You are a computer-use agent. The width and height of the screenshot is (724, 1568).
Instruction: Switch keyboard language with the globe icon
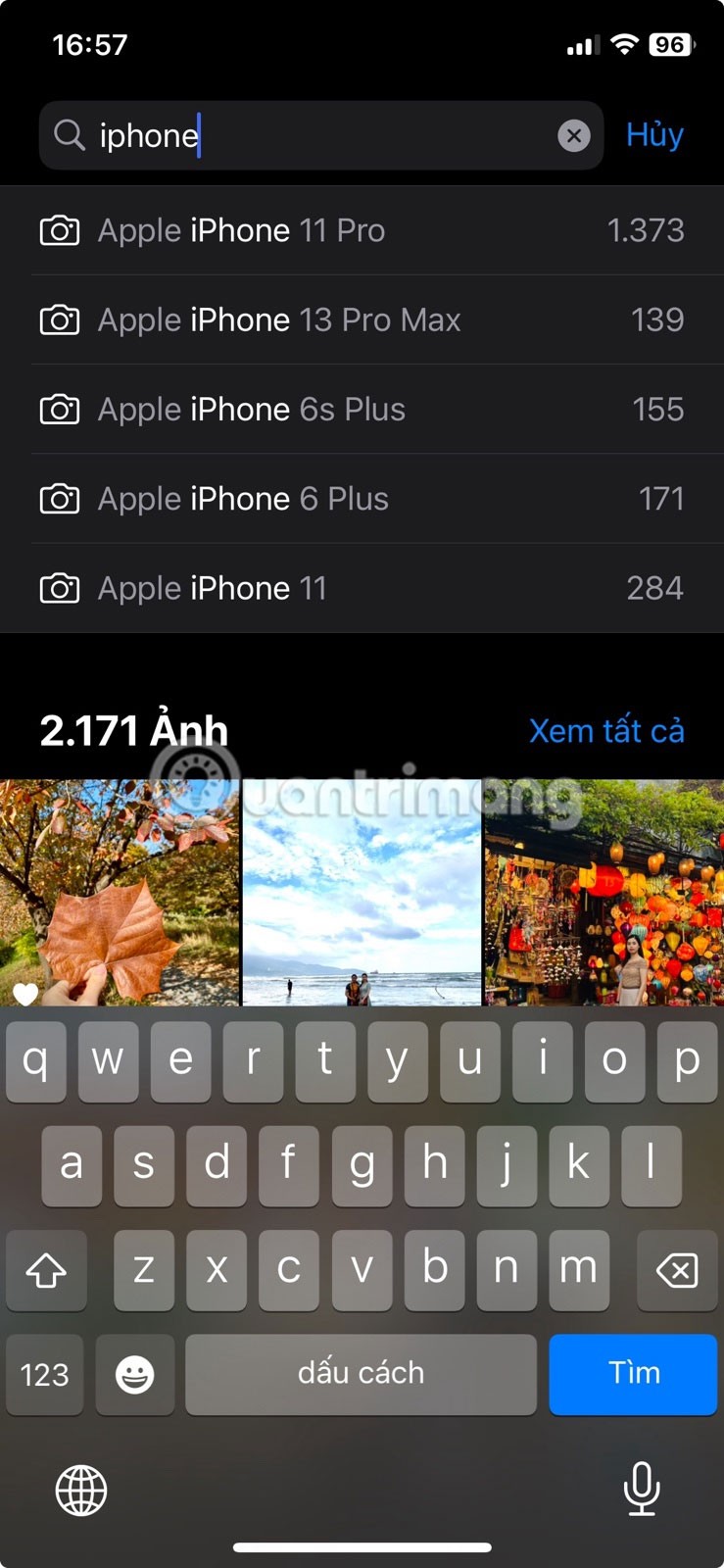pos(81,1491)
